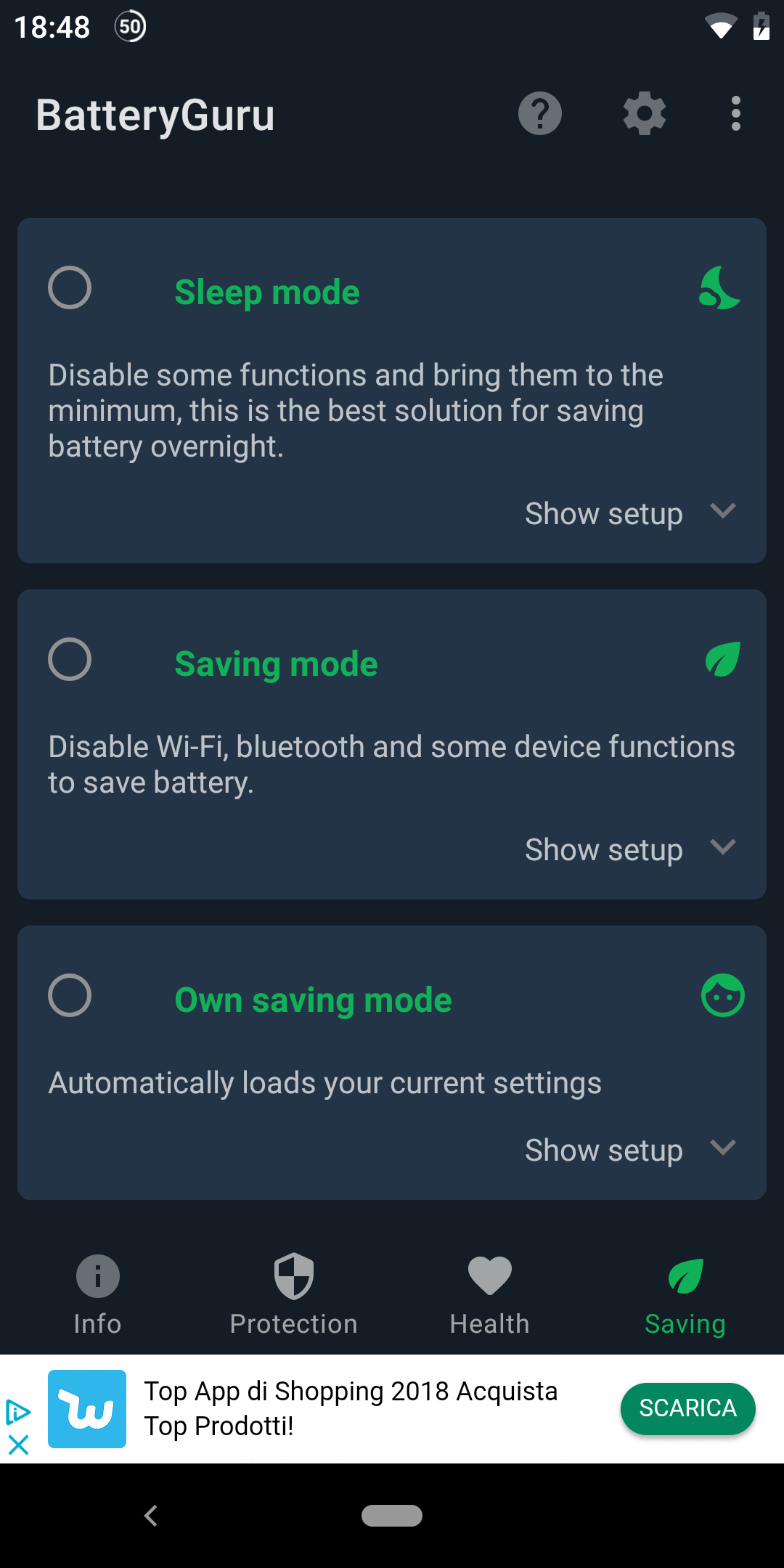Switch to the Protection tab
This screenshot has width=784, height=1568.
coord(294,1295)
